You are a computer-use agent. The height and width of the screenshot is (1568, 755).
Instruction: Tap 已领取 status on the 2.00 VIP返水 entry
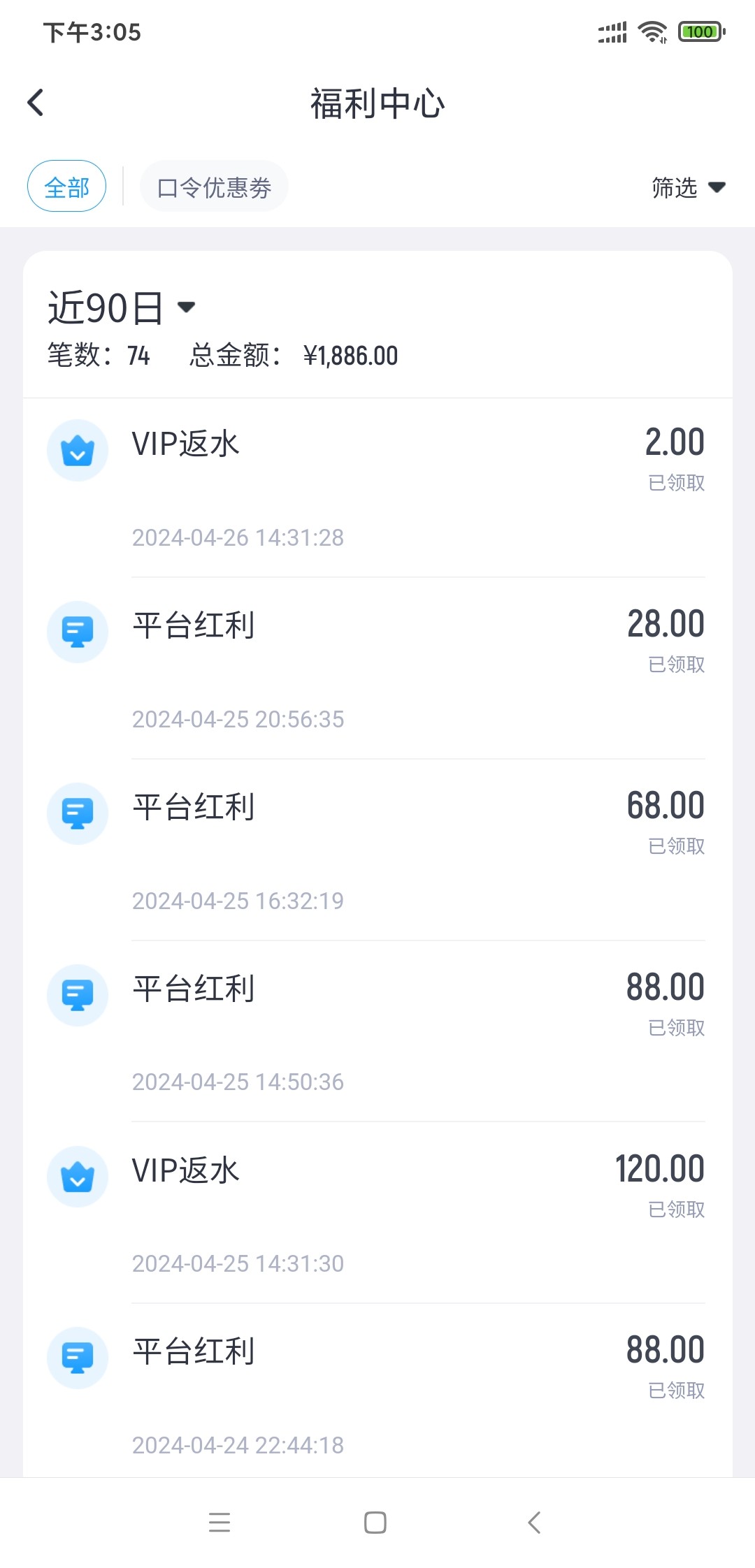point(675,482)
